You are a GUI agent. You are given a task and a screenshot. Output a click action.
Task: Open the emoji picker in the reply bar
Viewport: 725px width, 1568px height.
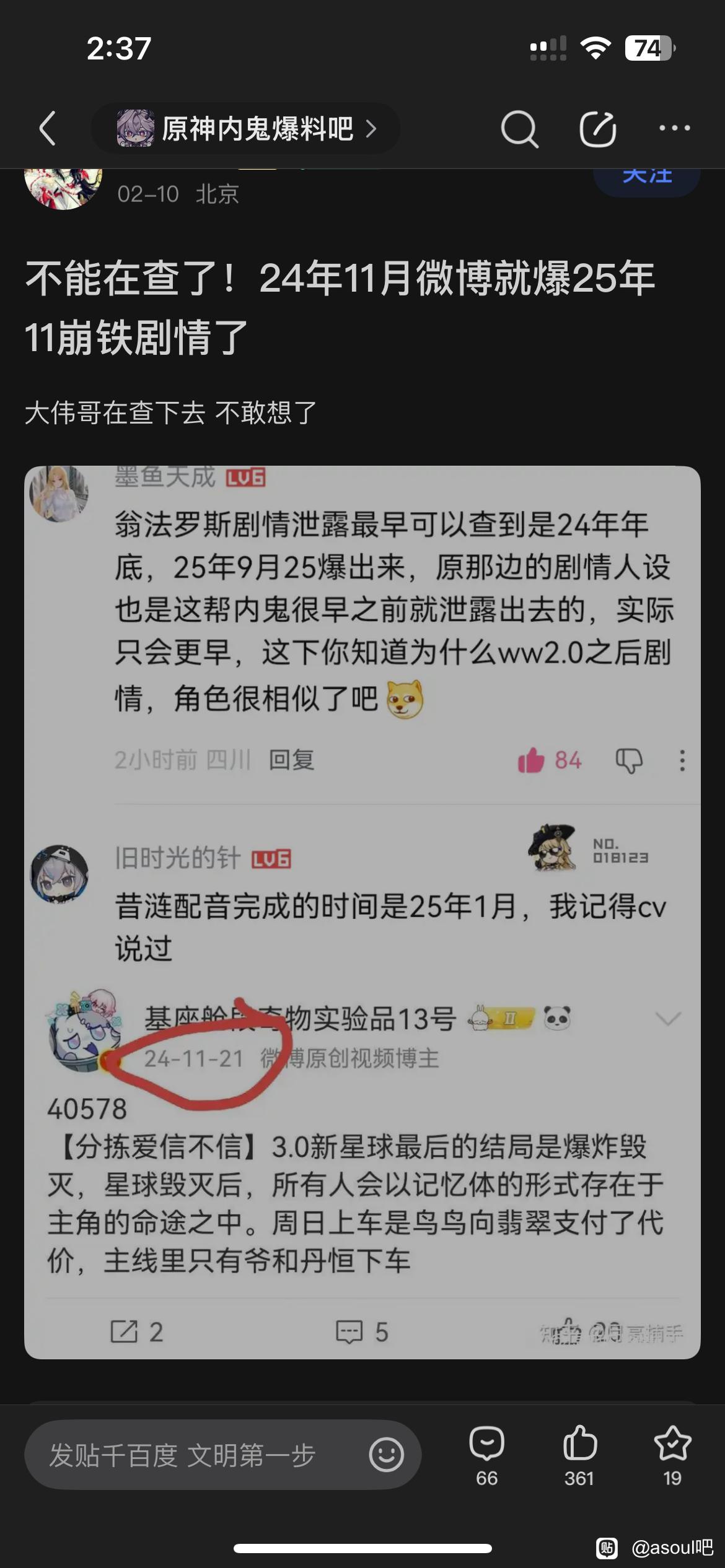pyautogui.click(x=386, y=1455)
